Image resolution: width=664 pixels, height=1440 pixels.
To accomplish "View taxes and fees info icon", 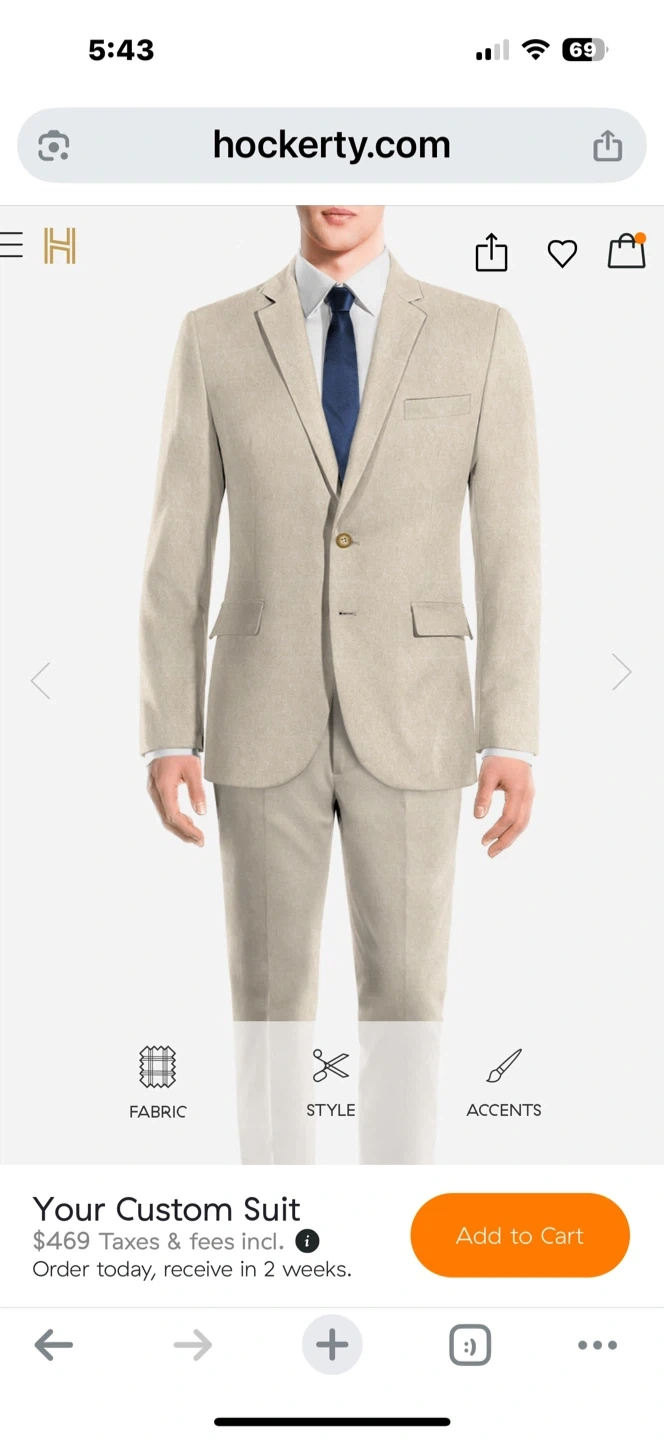I will [x=307, y=1242].
